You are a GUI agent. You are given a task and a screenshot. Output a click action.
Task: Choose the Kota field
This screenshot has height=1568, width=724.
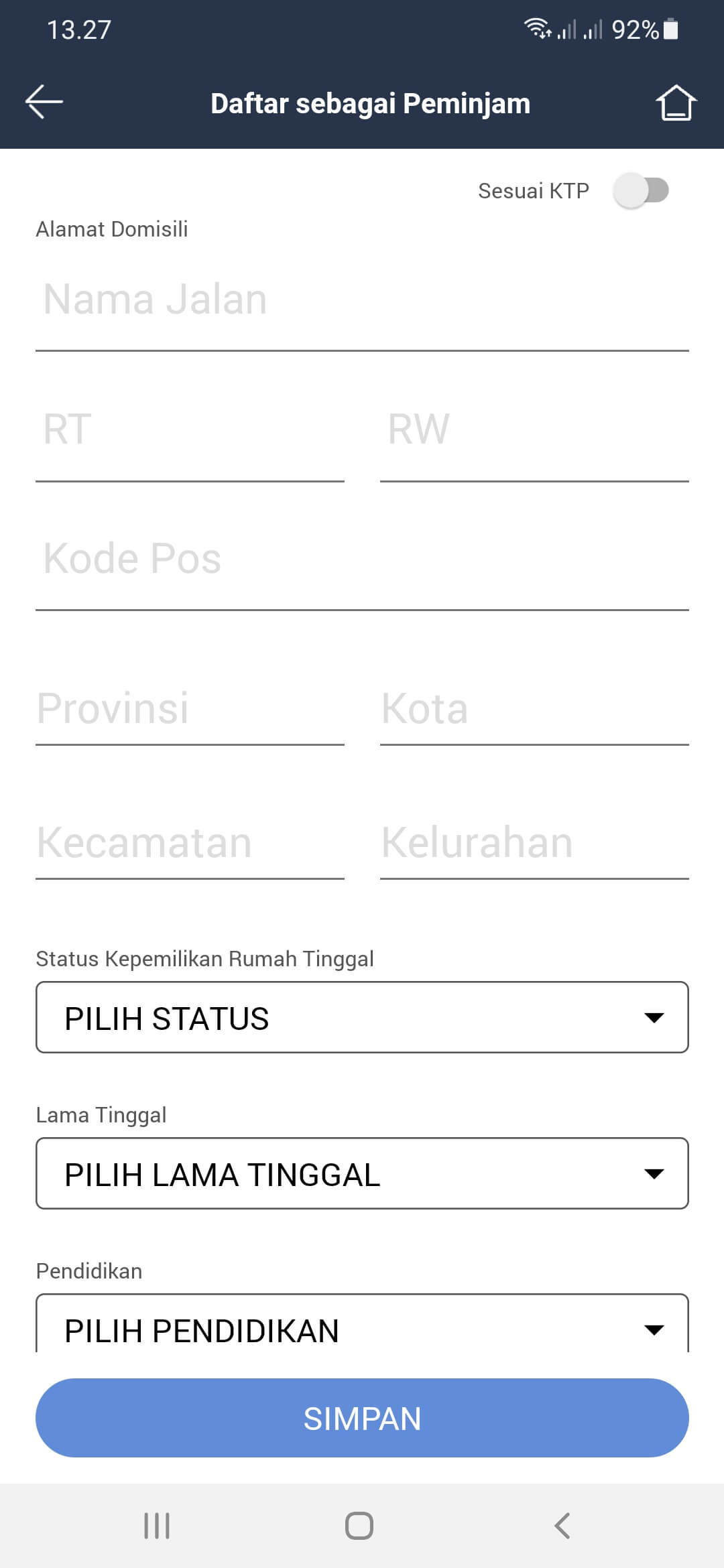point(534,709)
